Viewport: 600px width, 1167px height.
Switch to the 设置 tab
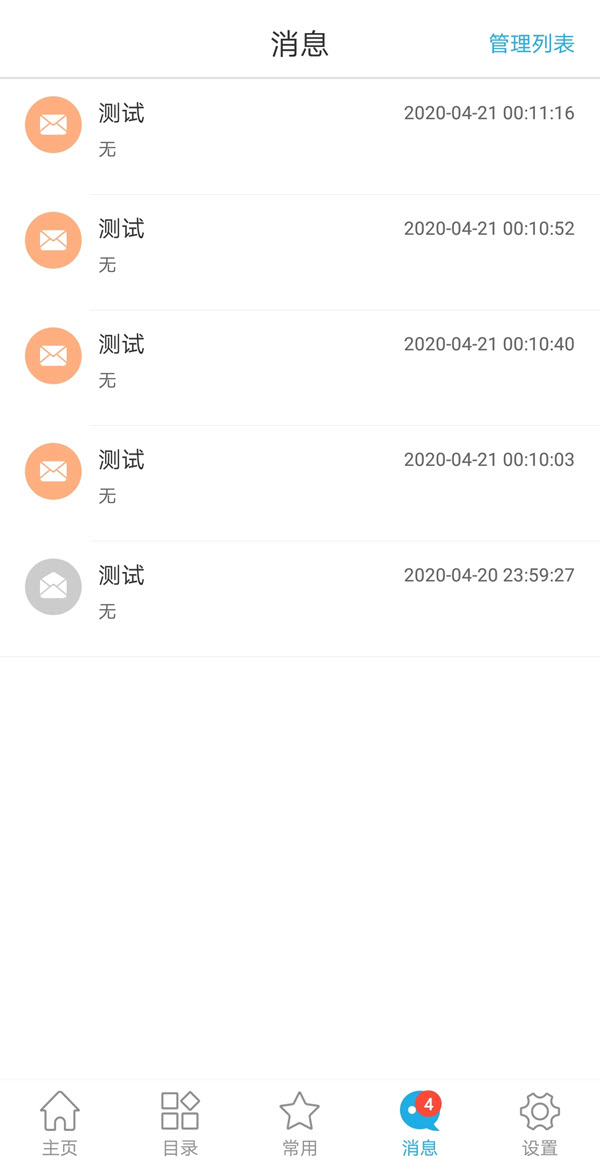tap(540, 1123)
